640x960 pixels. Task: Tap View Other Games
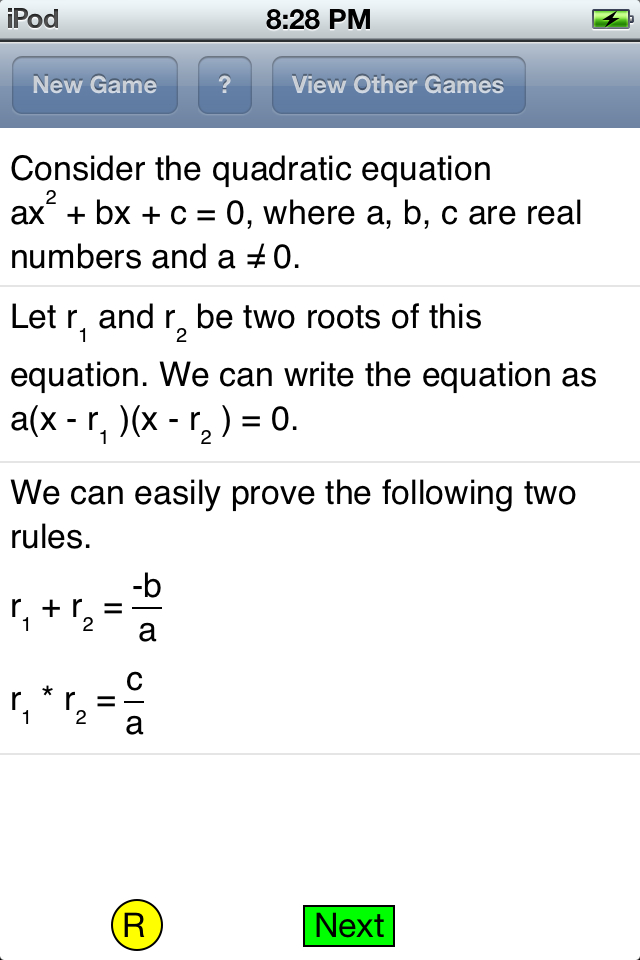click(x=398, y=85)
